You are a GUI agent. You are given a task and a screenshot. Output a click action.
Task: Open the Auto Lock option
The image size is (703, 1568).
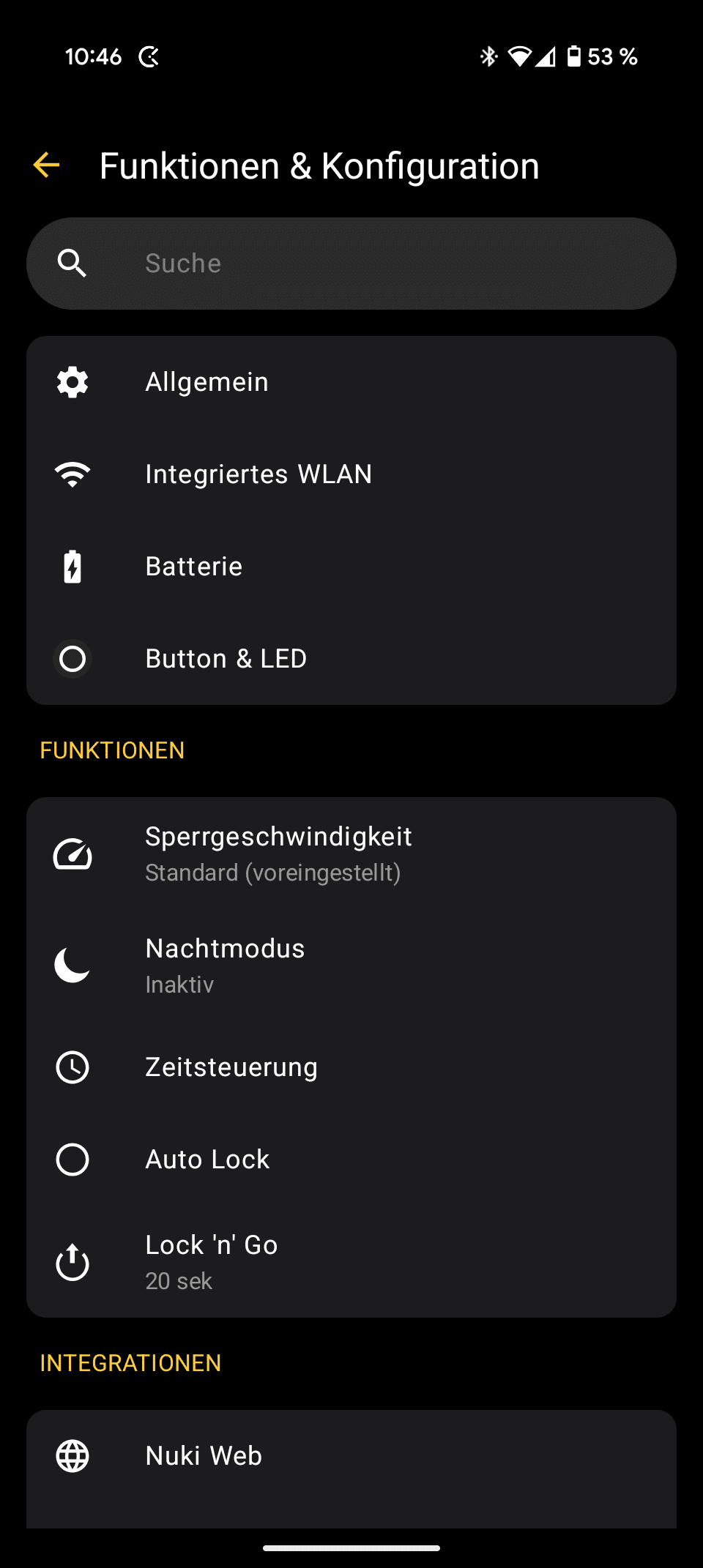coord(351,1160)
